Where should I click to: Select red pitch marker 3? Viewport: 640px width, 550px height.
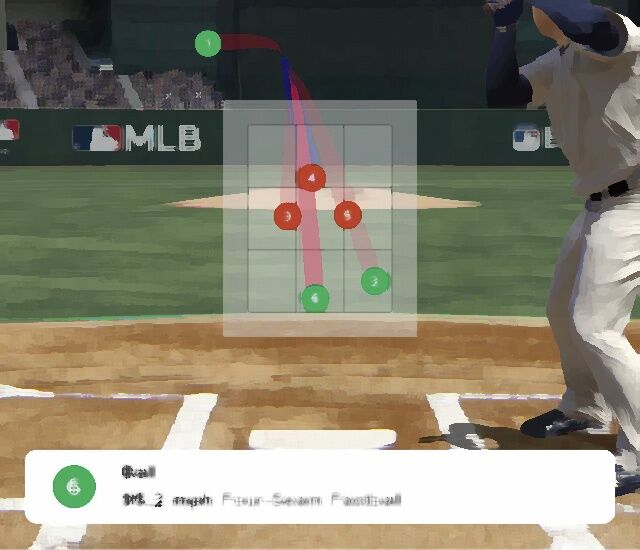pos(288,216)
